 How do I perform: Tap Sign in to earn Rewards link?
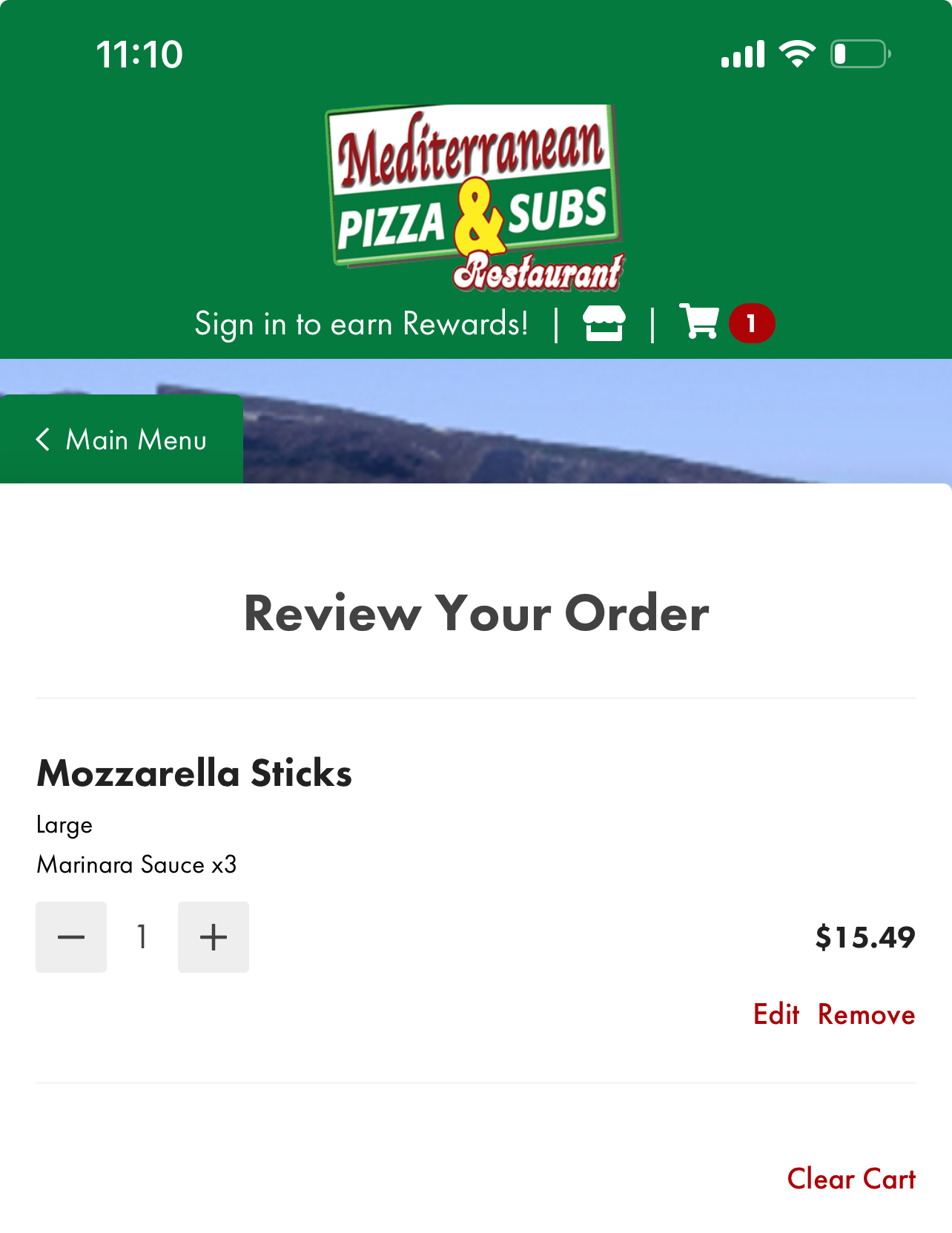pos(361,324)
